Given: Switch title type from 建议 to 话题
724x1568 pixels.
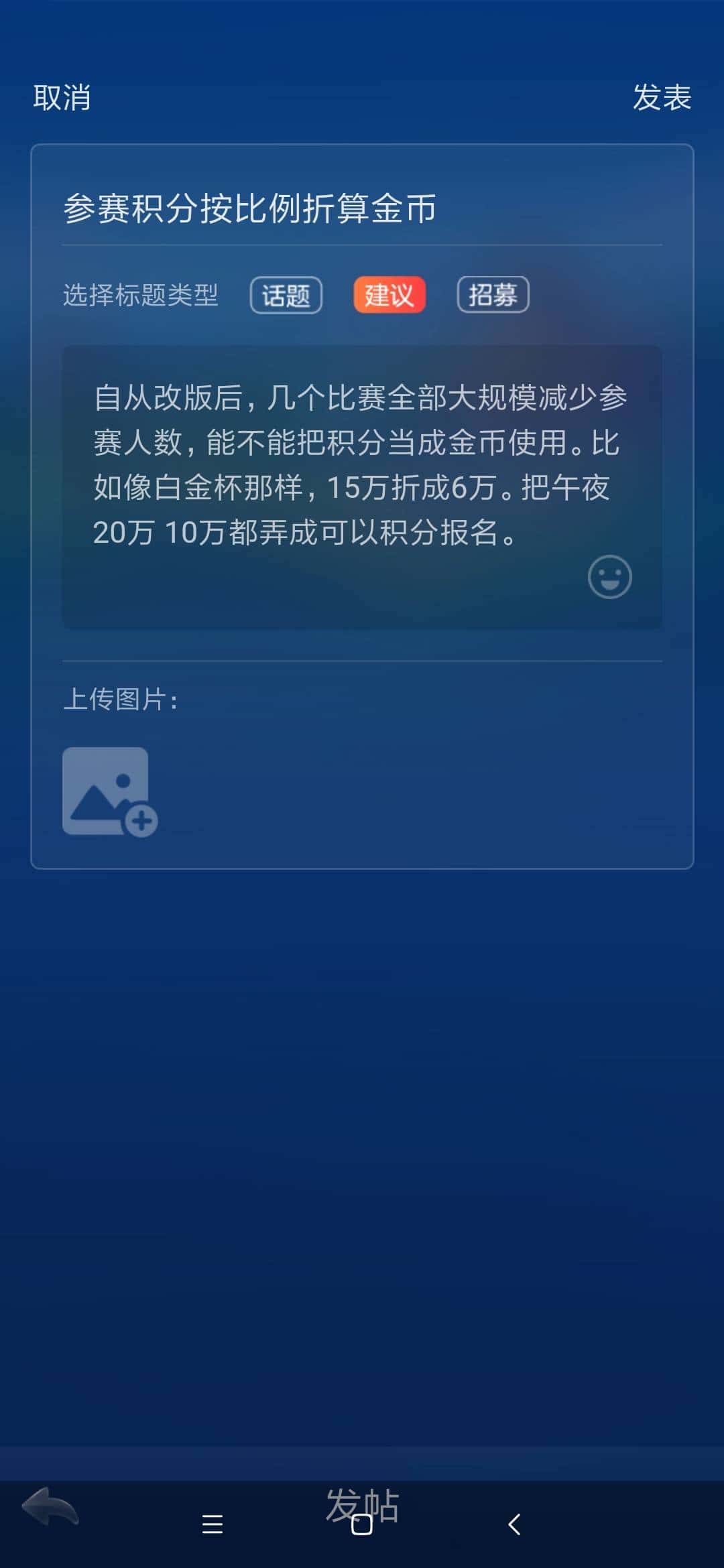Looking at the screenshot, I should [x=286, y=296].
